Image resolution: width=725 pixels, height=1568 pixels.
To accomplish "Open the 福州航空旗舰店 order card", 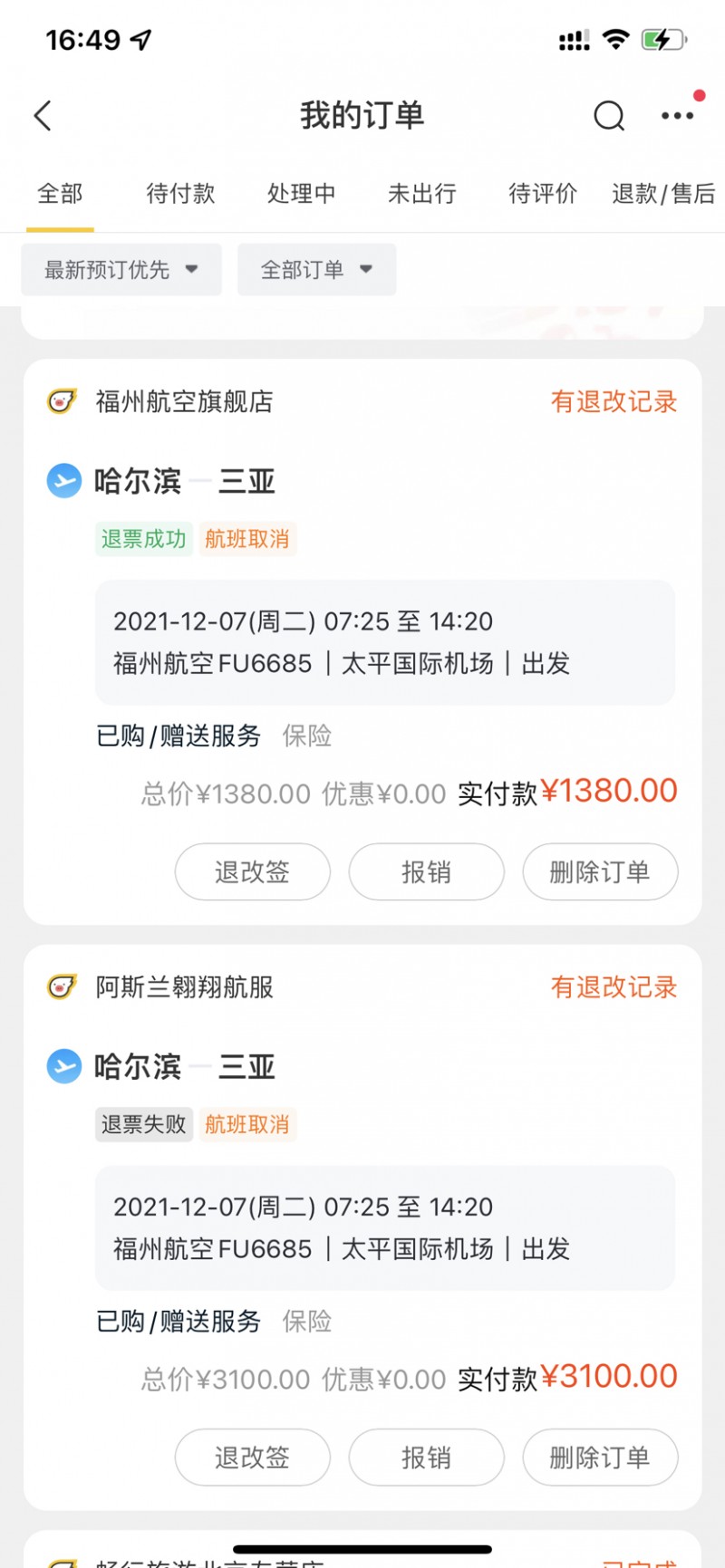I will point(362,641).
